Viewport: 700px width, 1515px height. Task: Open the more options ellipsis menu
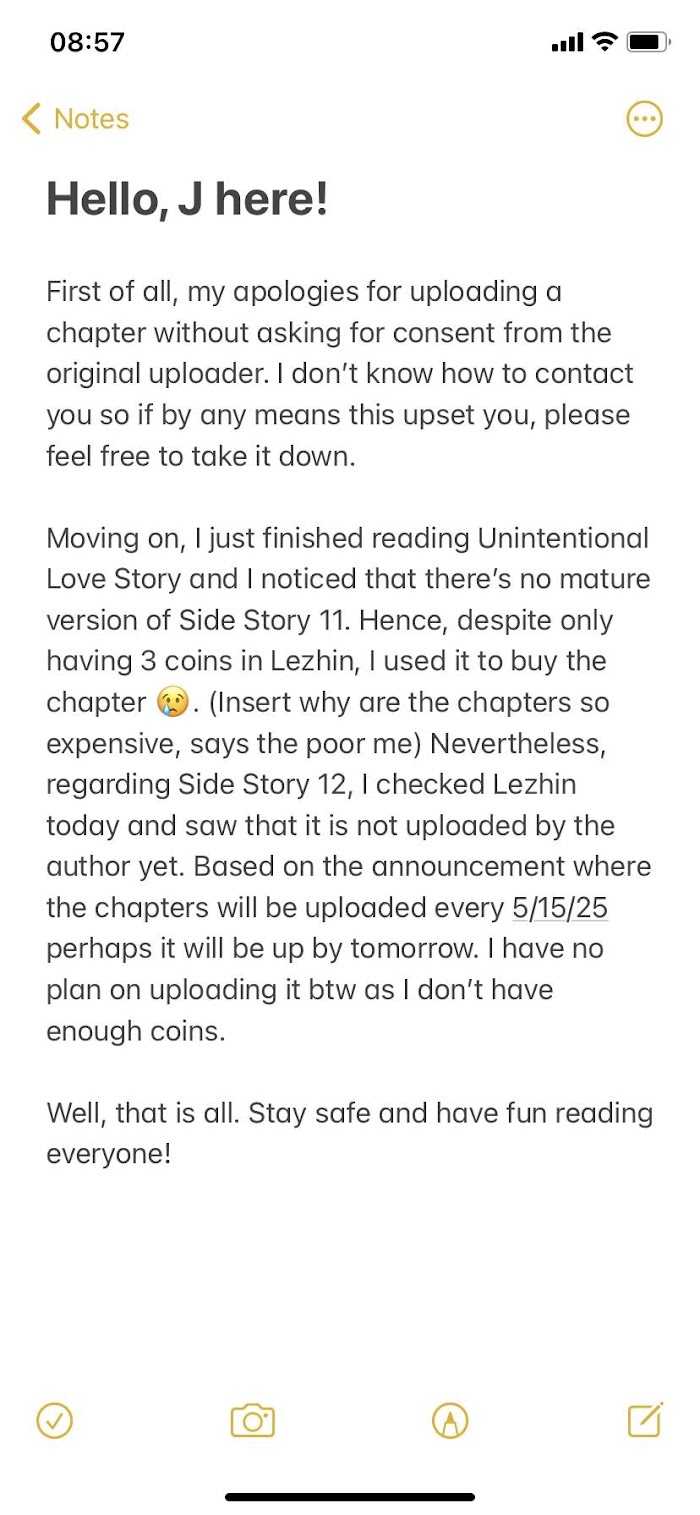point(644,119)
